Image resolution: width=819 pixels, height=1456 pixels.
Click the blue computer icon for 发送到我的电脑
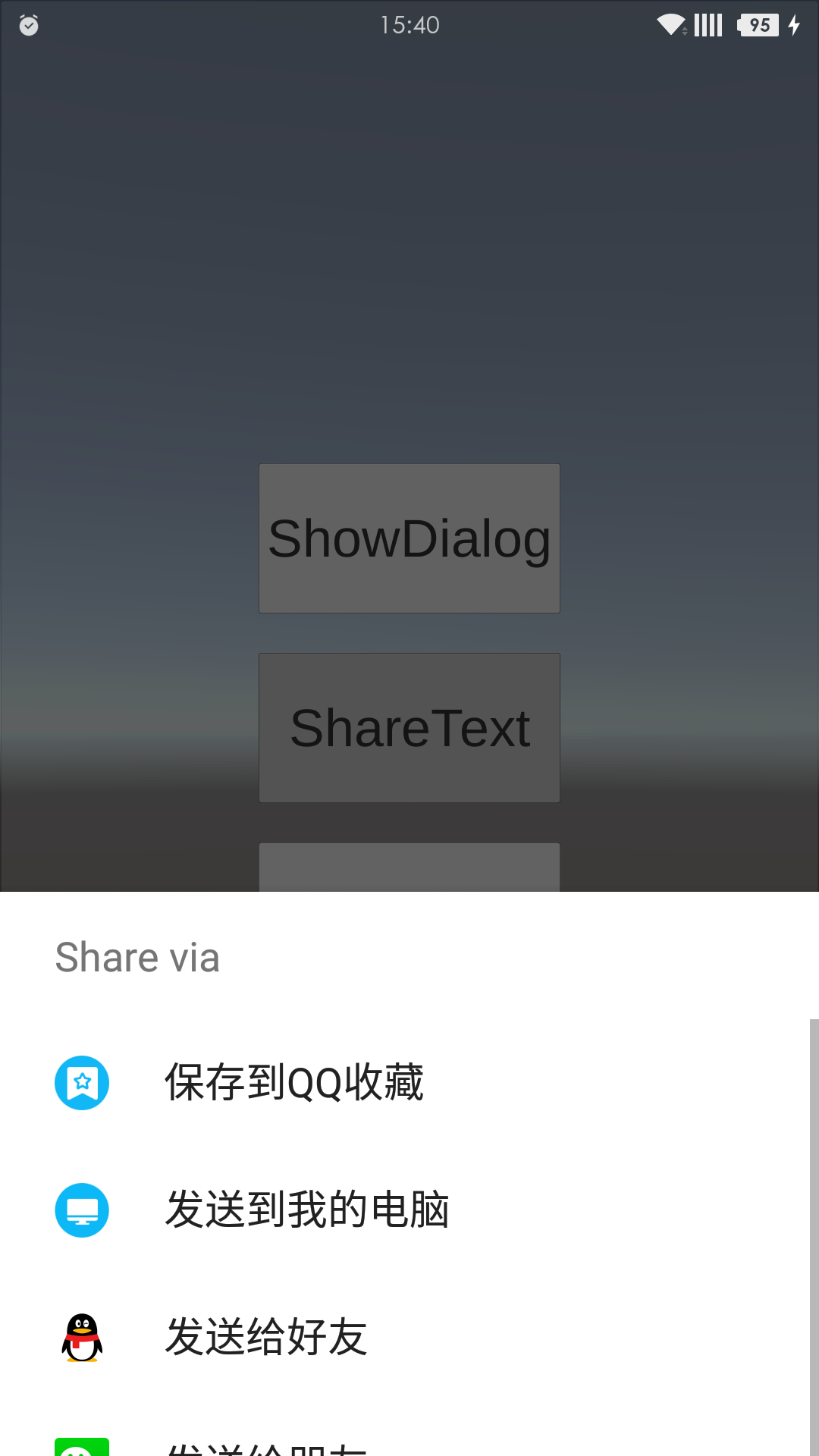(x=82, y=1210)
